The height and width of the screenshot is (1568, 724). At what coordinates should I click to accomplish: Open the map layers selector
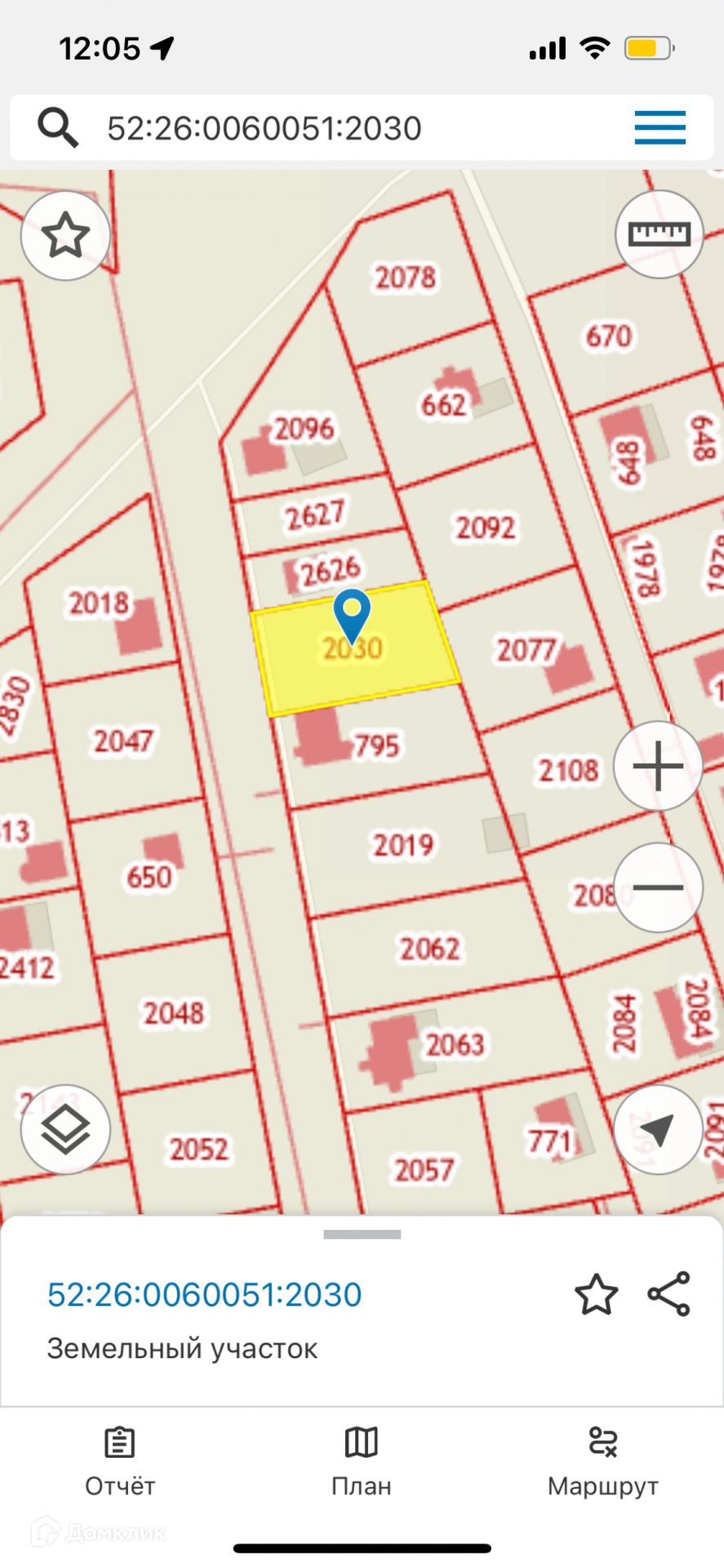(65, 1129)
